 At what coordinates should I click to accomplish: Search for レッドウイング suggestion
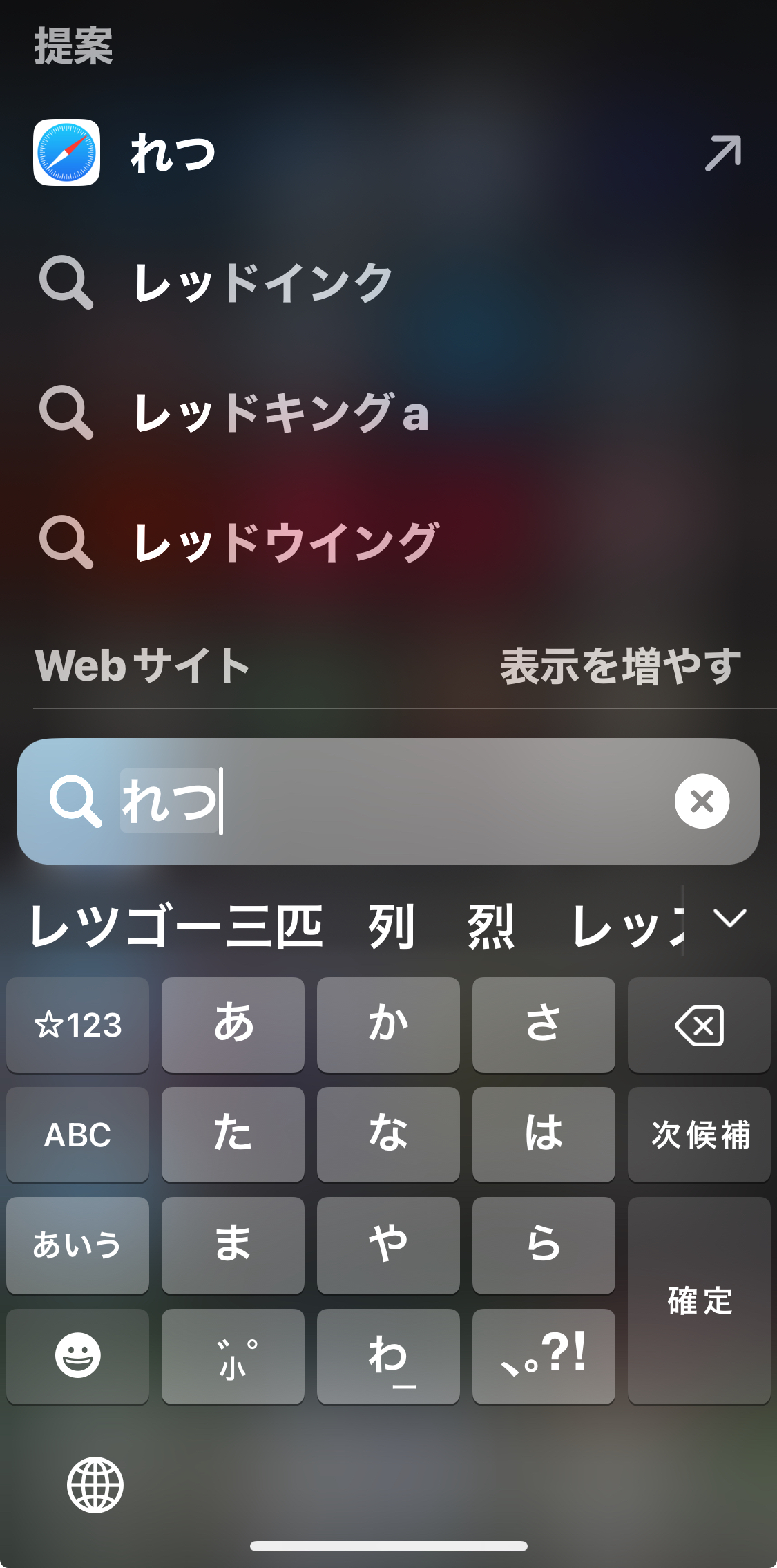point(387,542)
